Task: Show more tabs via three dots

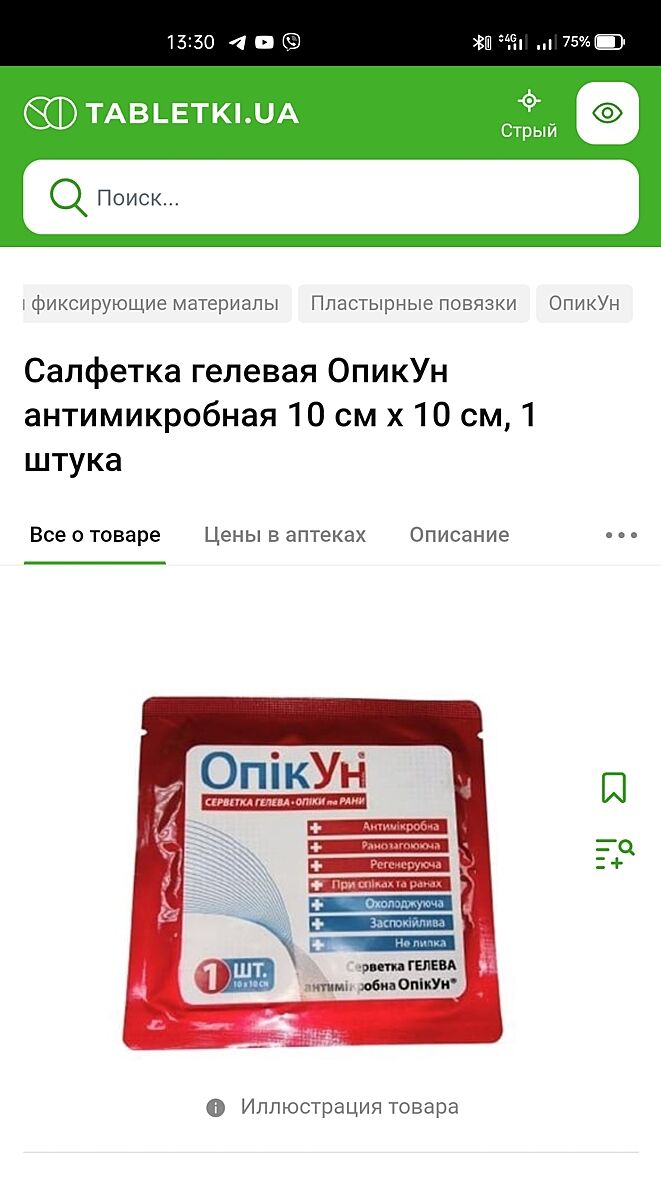Action: pyautogui.click(x=621, y=535)
